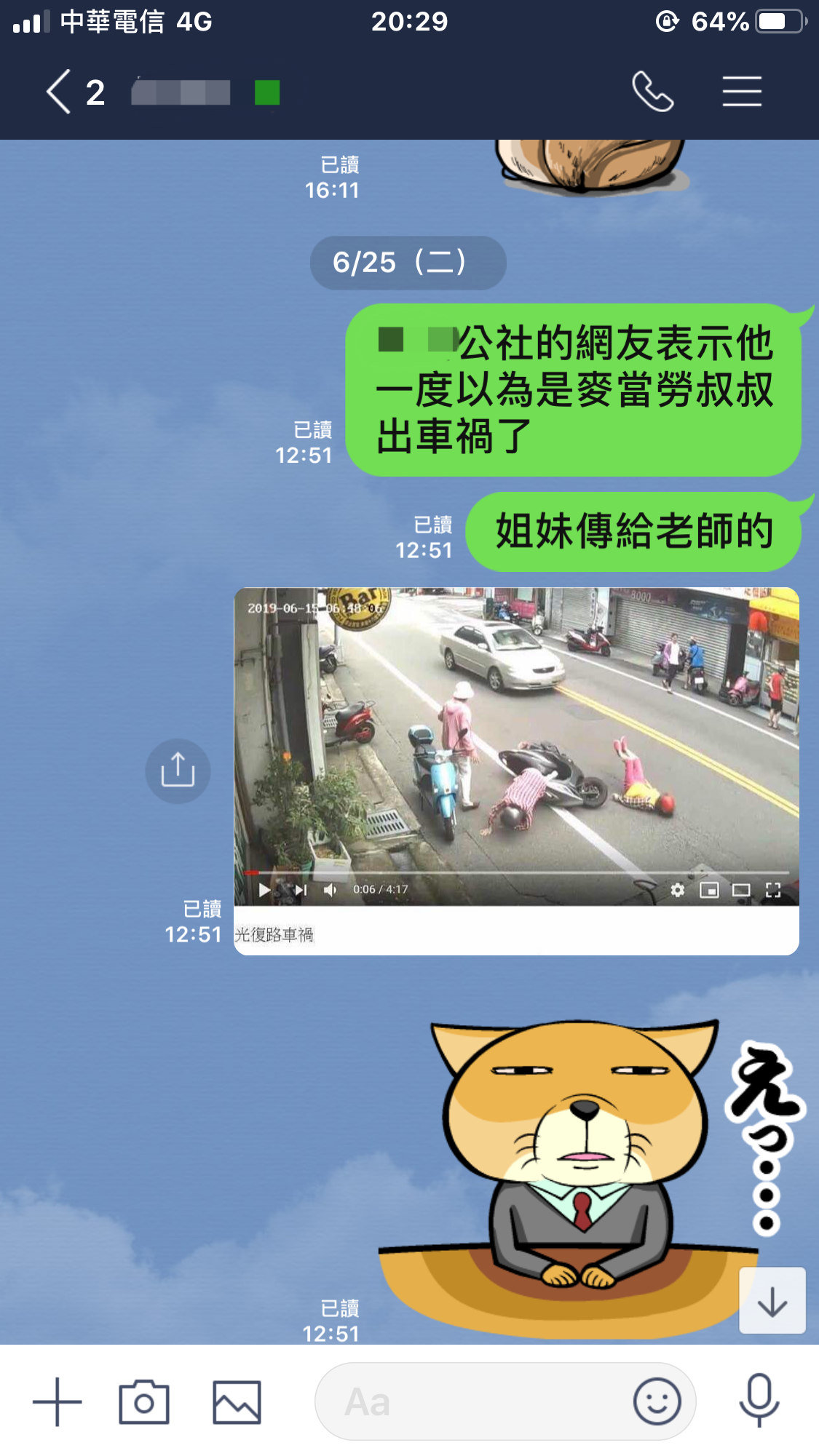Go back to the chat list
Screen dimensions: 819x1456
point(60,92)
